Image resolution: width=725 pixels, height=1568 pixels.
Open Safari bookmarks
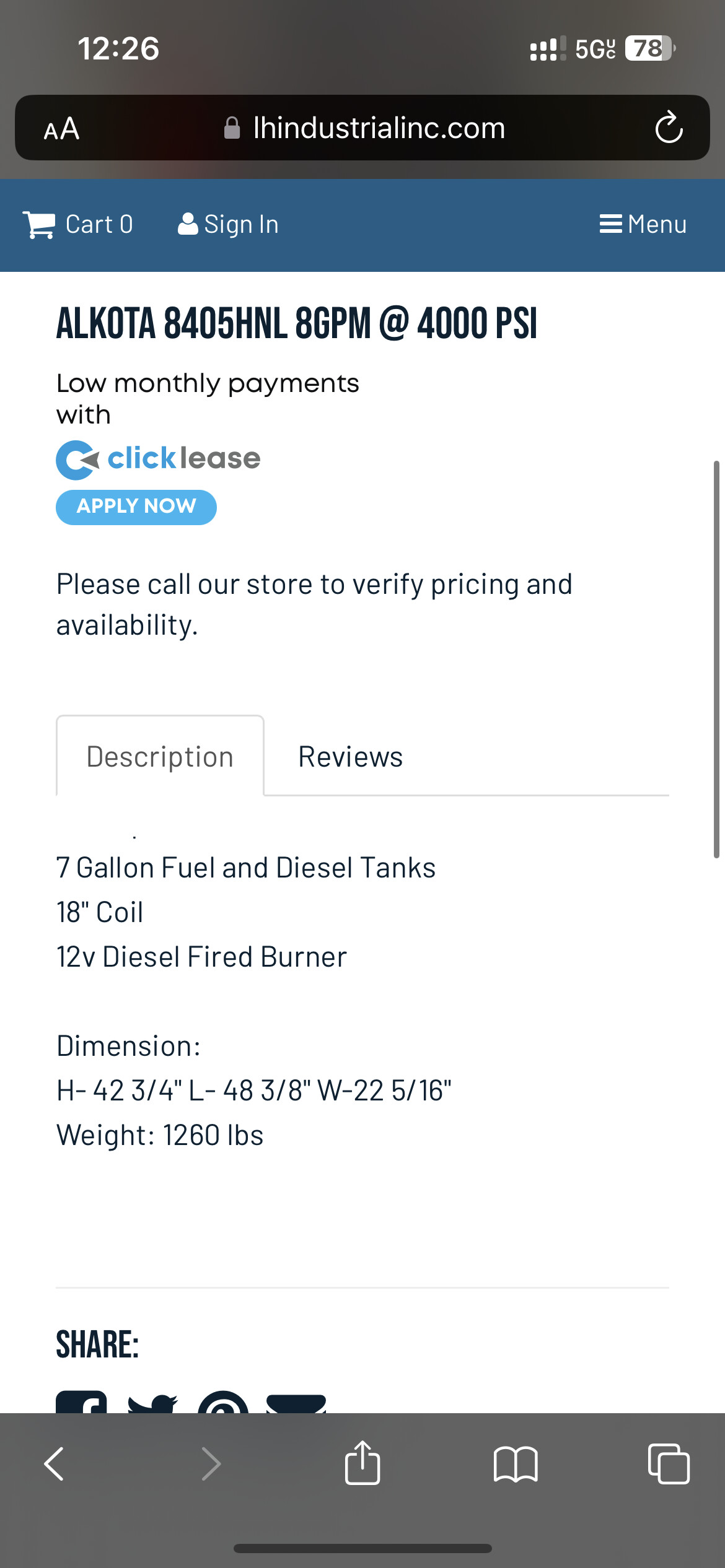pyautogui.click(x=516, y=1464)
